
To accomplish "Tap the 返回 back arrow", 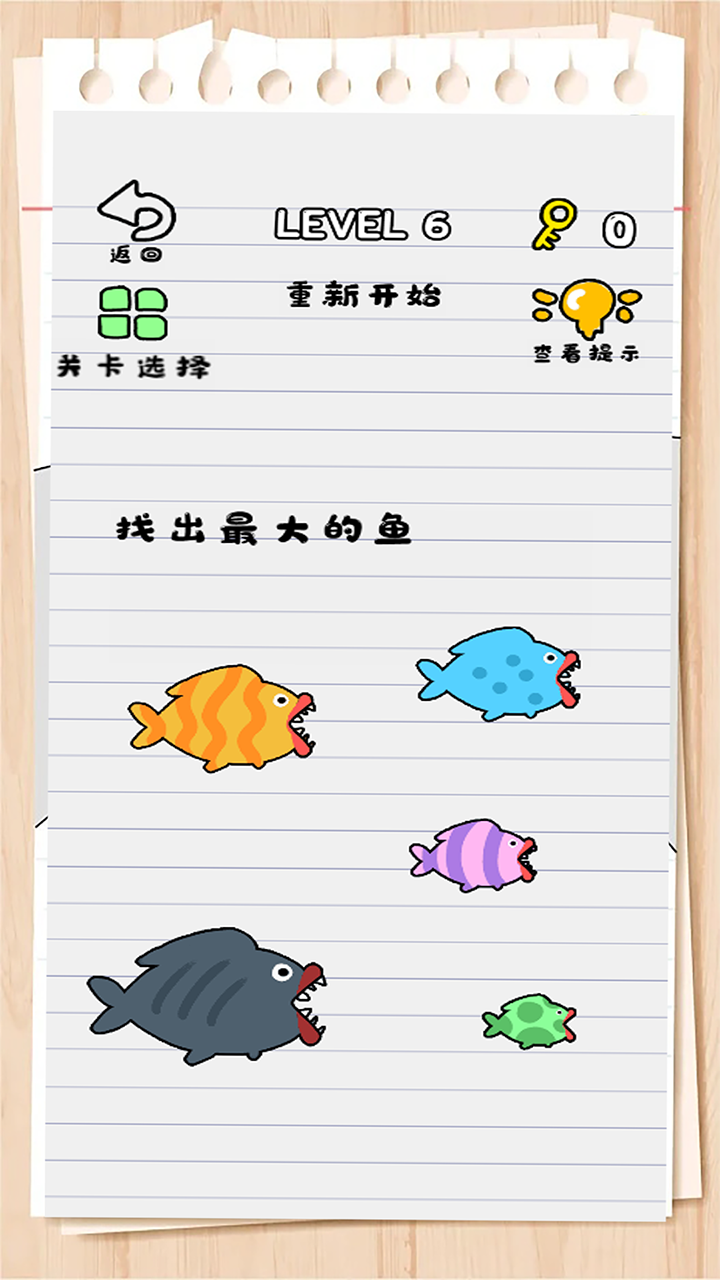I will 136,212.
